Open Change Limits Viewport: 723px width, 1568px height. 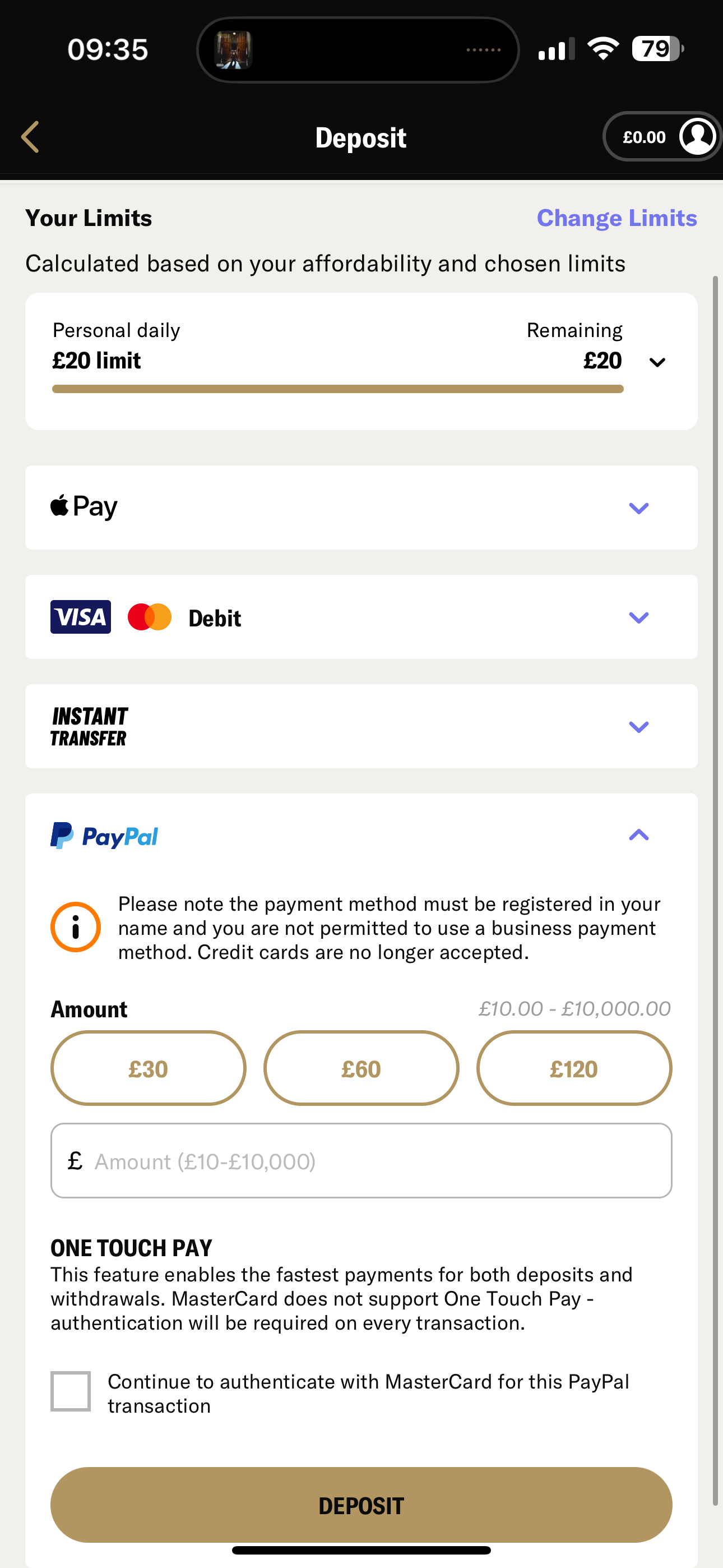coord(617,217)
